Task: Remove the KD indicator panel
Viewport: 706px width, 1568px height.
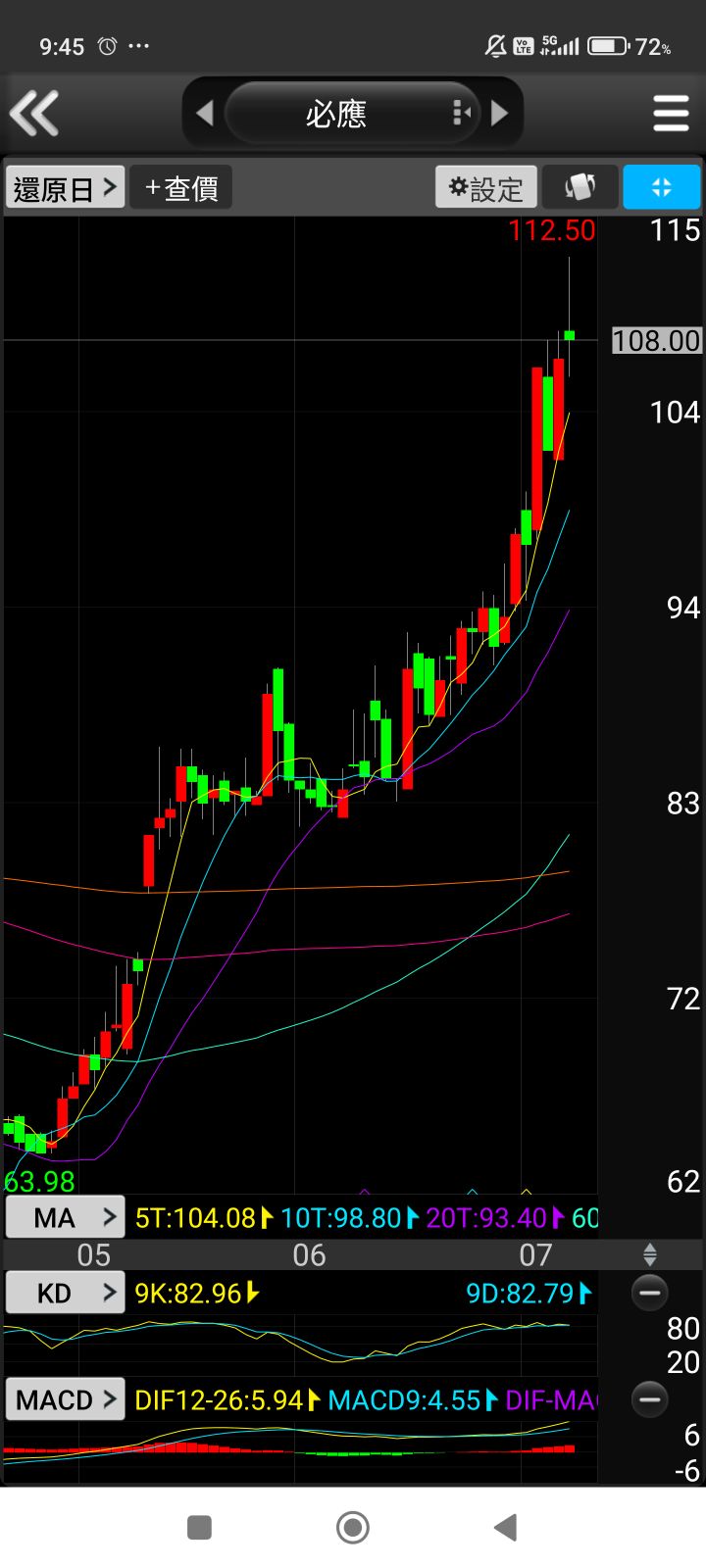Action: 649,1293
